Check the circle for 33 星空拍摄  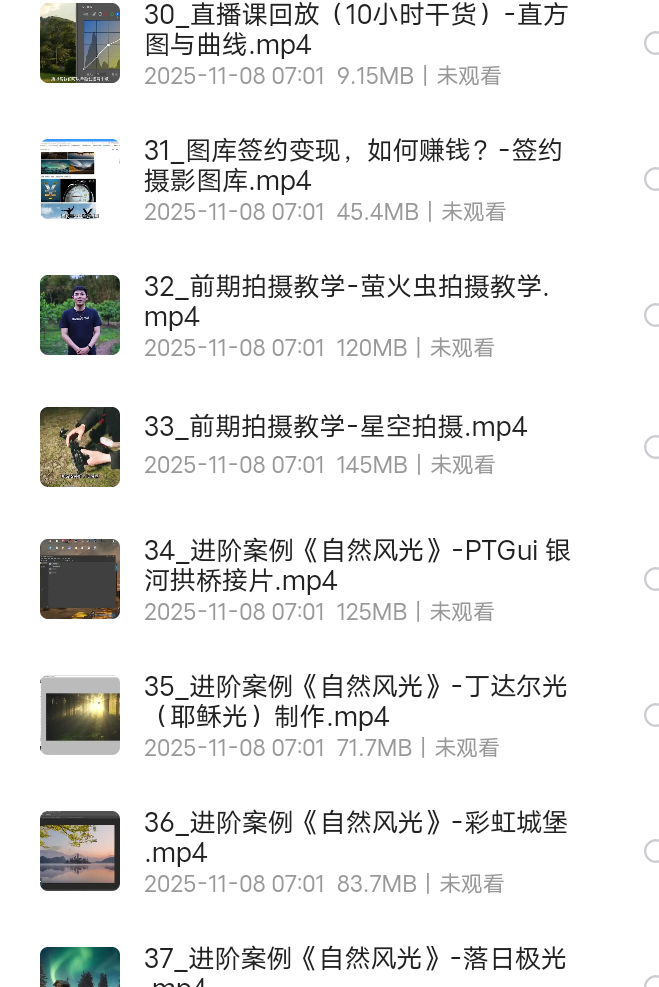pyautogui.click(x=652, y=446)
